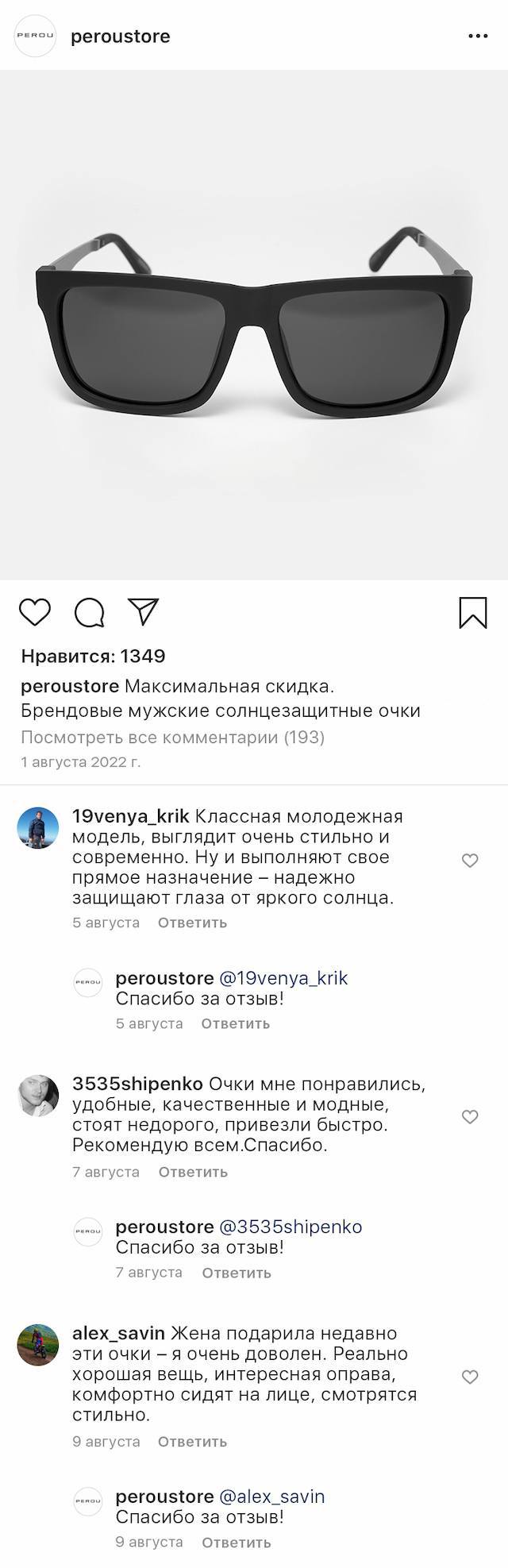Reply to peroustore's response dated 7 августа
Viewport: 508px width, 1568px height.
237,1273
